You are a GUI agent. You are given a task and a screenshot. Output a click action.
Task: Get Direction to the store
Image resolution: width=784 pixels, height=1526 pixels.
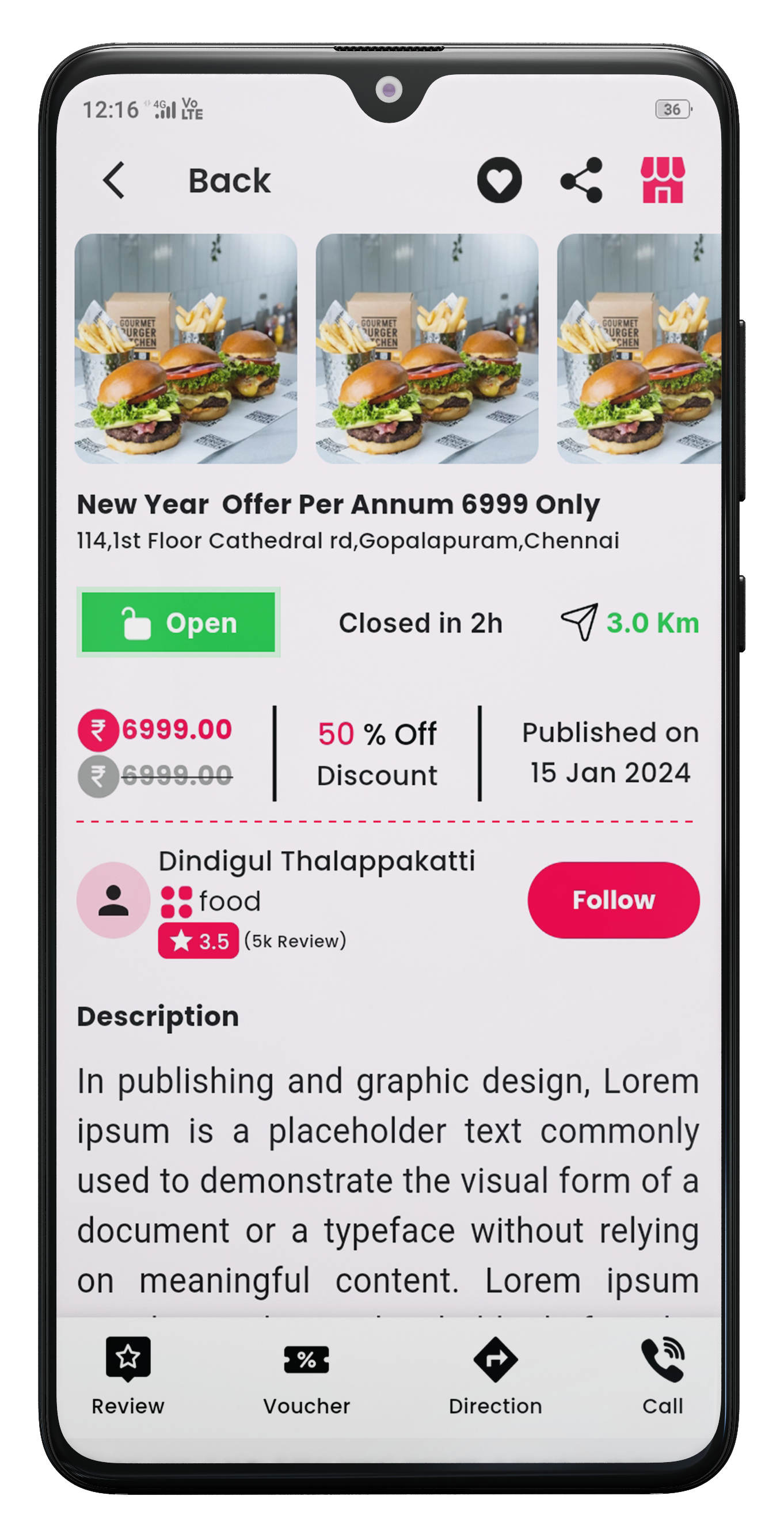coord(495,1375)
